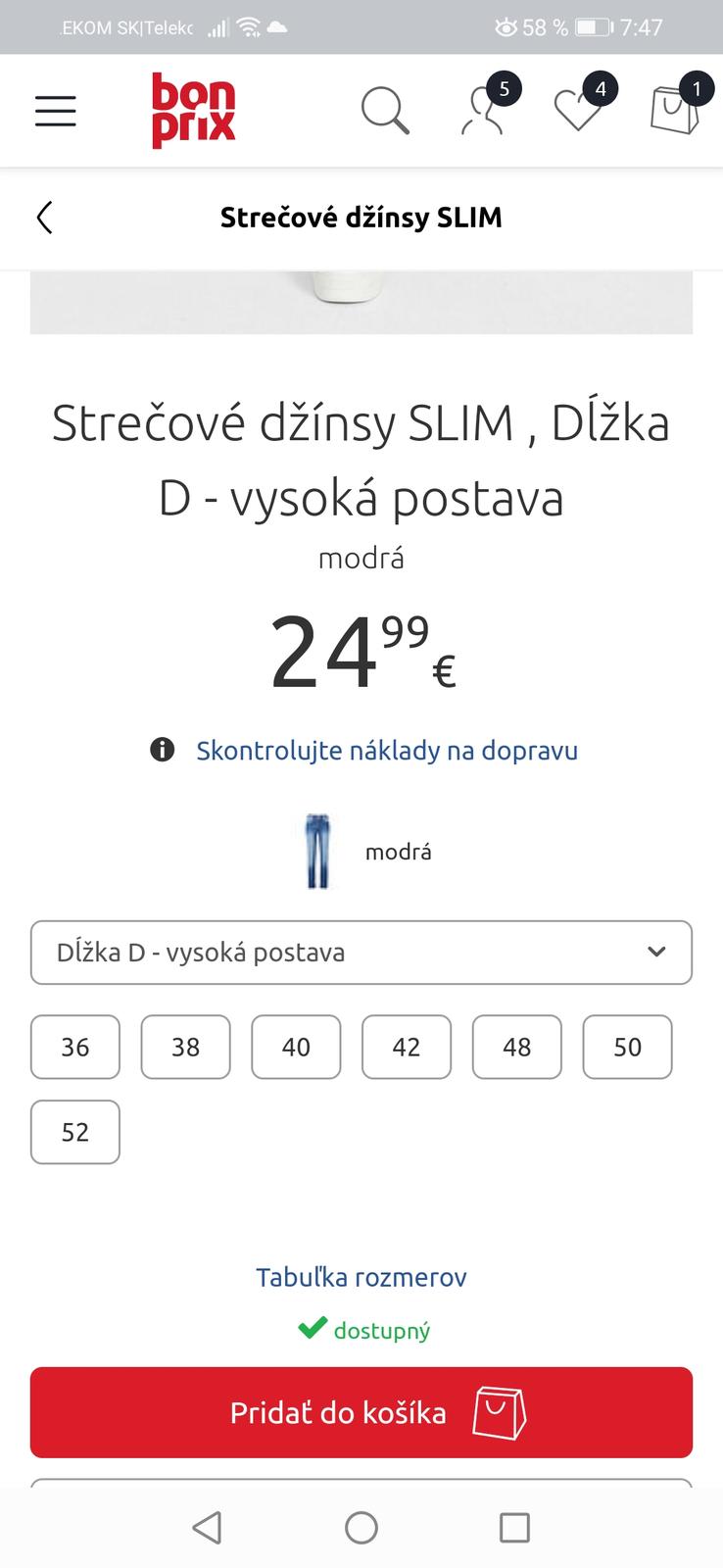Viewport: 723px width, 1568px height.
Task: Tap size 42
Action: 407,1048
